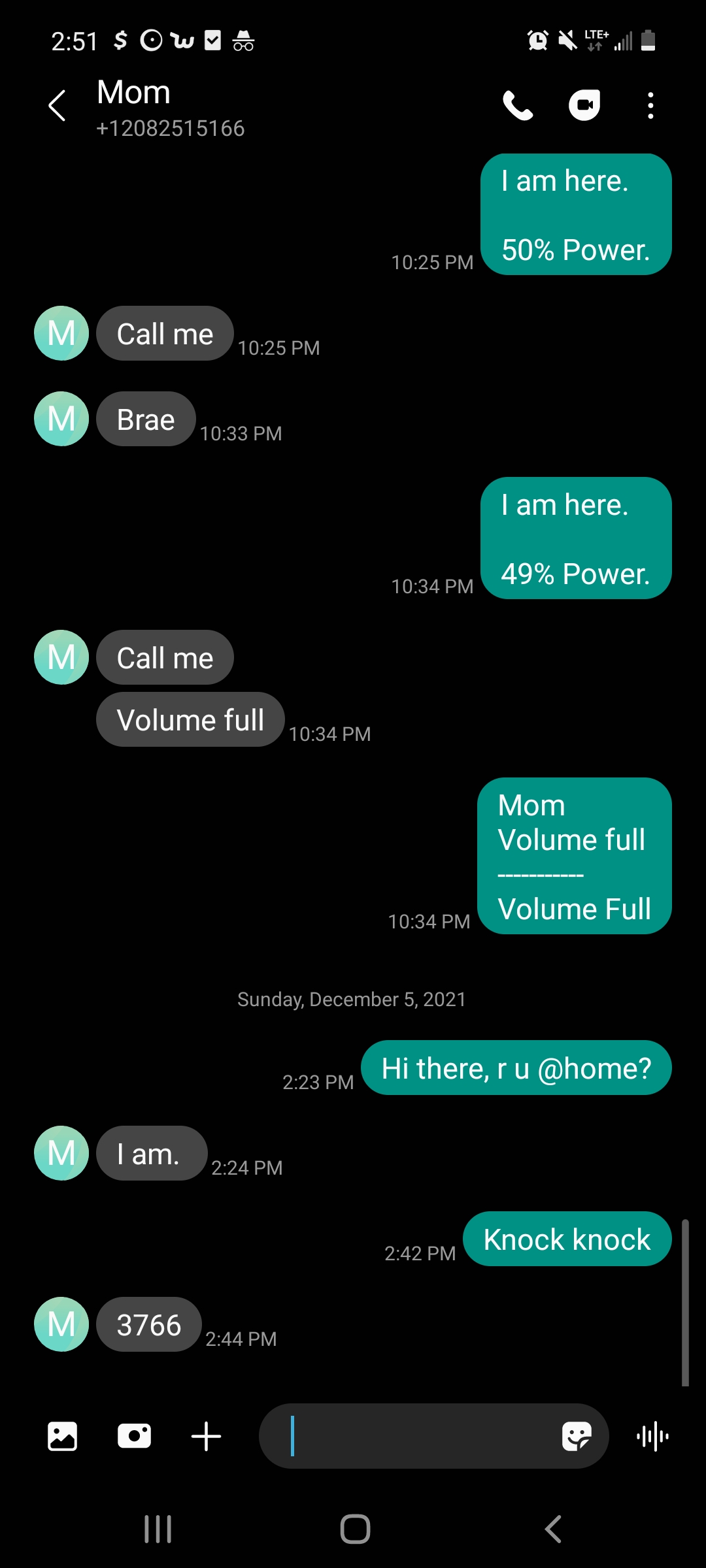This screenshot has width=706, height=1568.
Task: Open the overflow menu
Action: pos(650,106)
